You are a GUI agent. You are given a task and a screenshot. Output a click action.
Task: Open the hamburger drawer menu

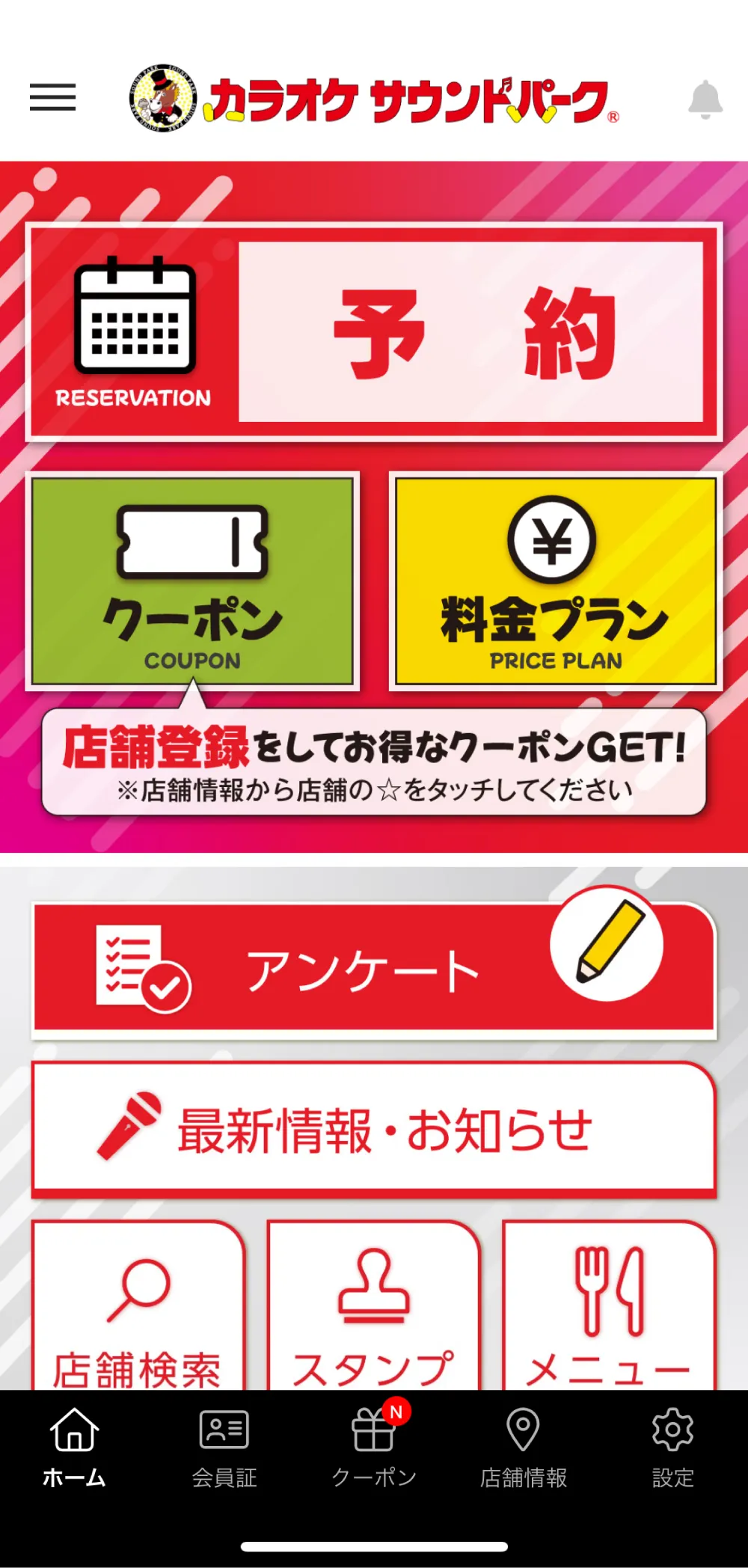(52, 98)
